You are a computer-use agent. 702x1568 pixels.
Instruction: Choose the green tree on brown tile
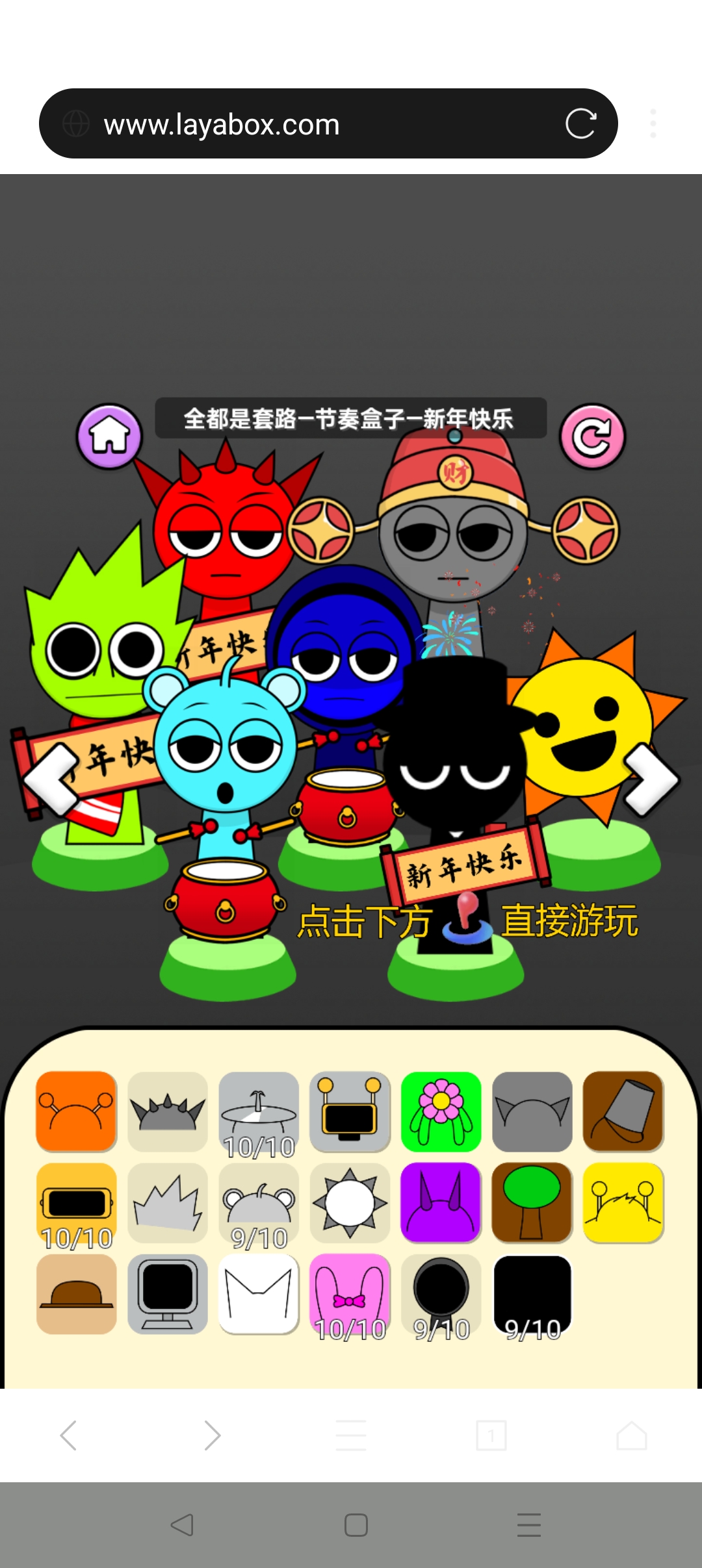(532, 1202)
